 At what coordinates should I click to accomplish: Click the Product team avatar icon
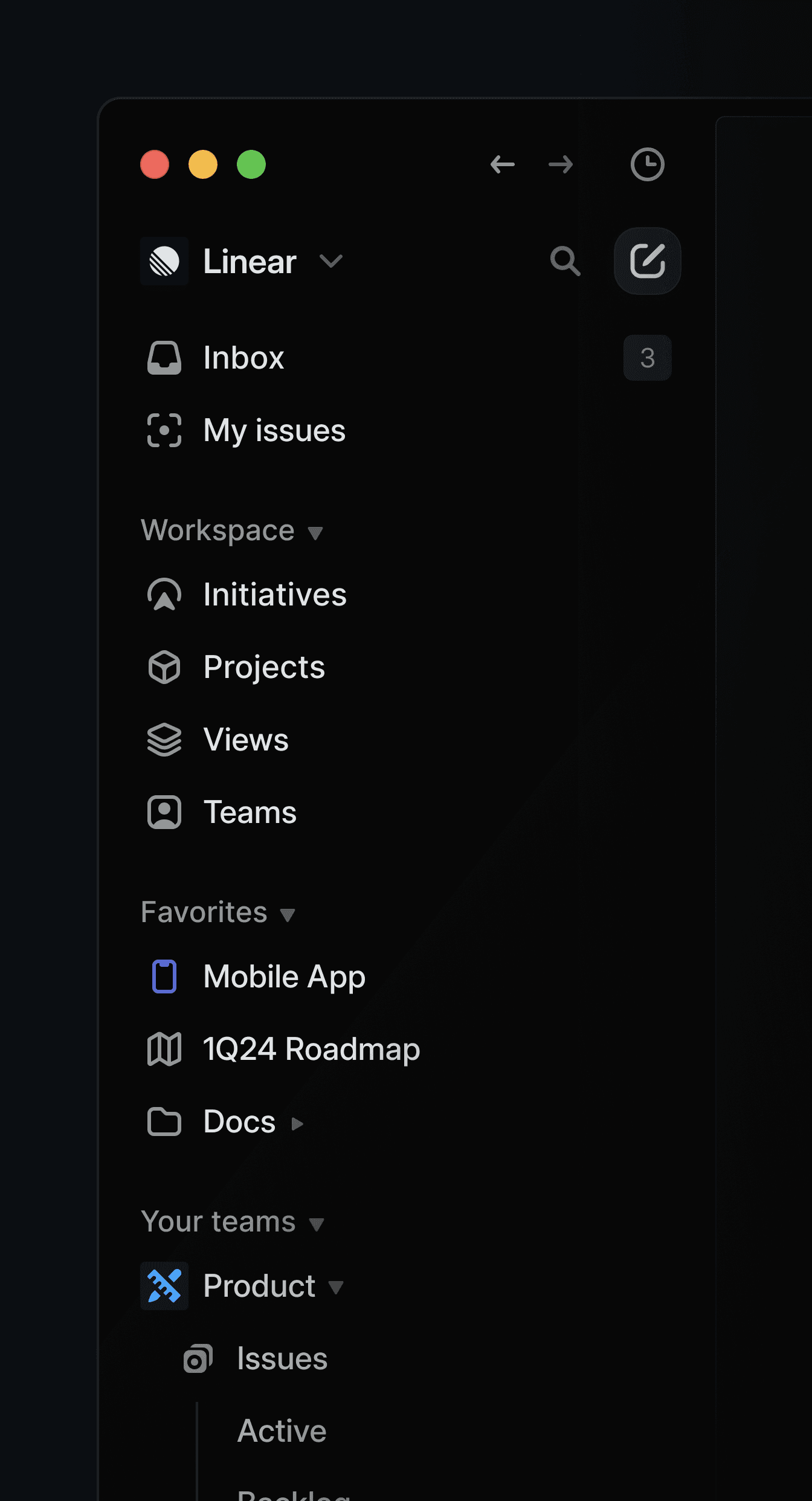coord(164,1285)
